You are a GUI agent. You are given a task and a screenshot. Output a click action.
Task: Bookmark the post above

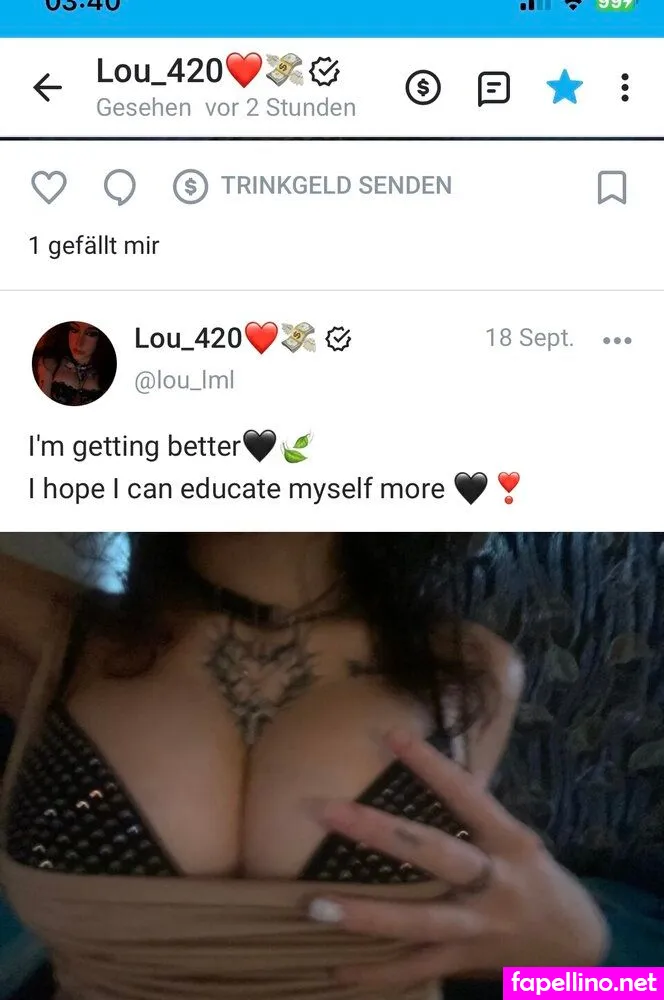pos(611,187)
